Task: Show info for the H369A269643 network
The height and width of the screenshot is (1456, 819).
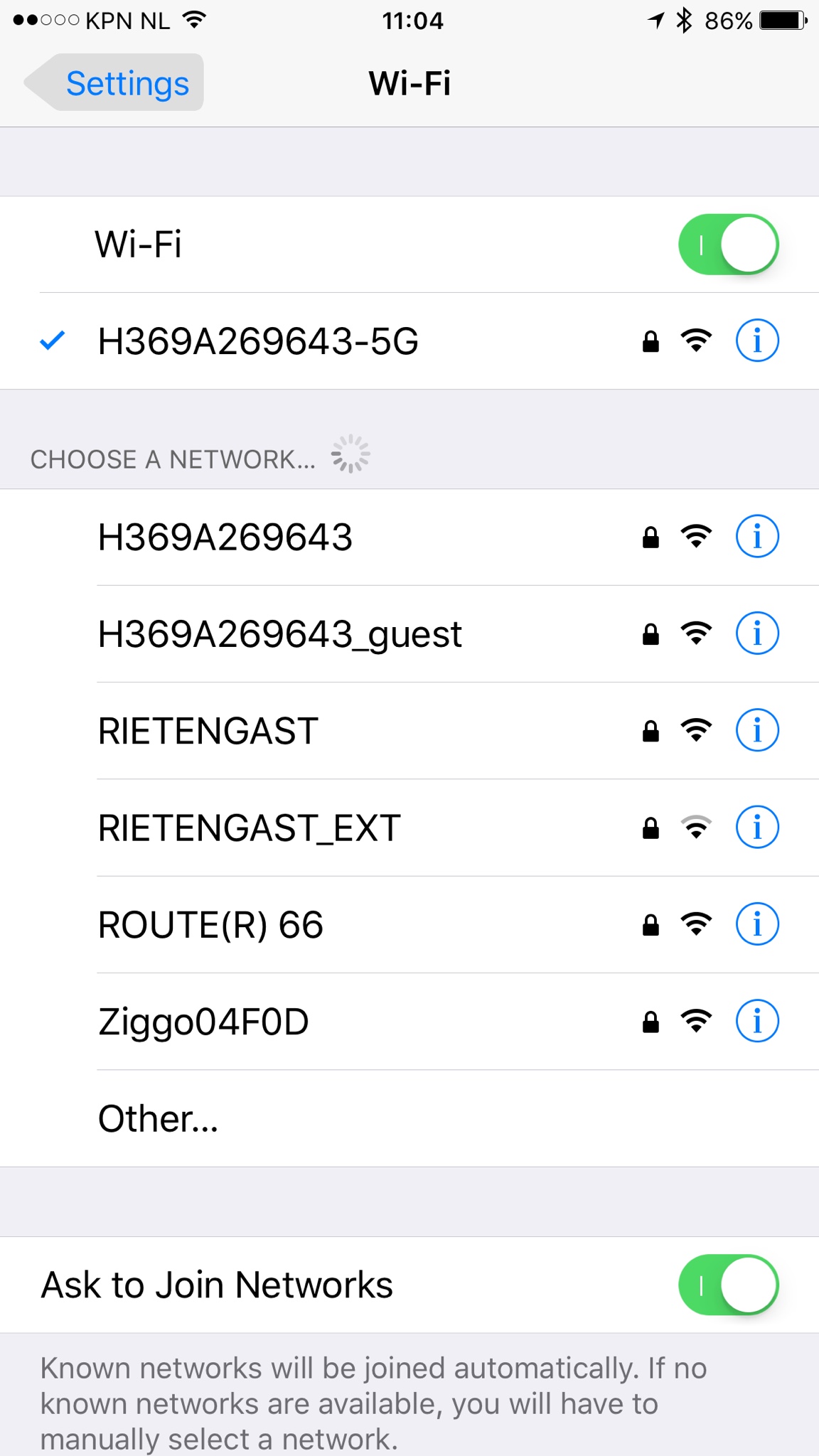Action: tap(756, 537)
